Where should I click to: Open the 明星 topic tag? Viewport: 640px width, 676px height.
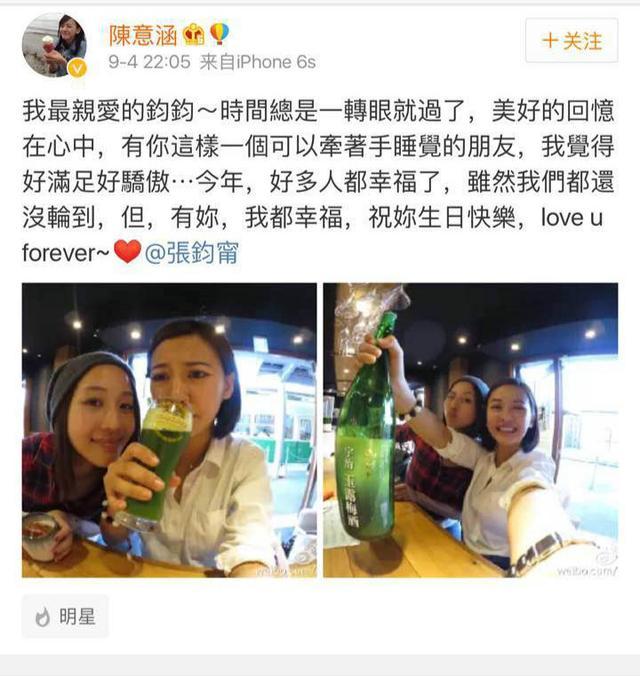tap(65, 617)
